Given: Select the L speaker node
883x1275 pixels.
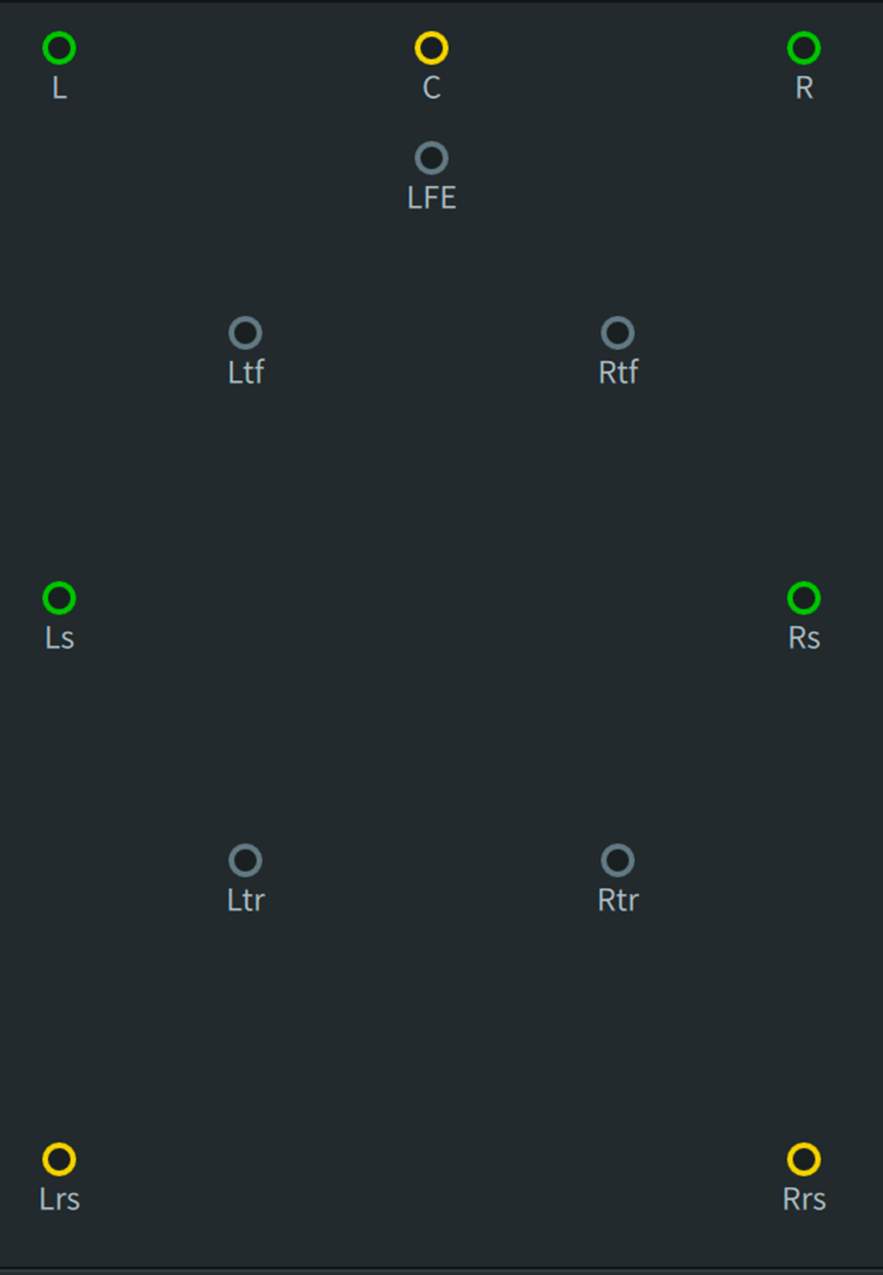Looking at the screenshot, I should point(59,48).
